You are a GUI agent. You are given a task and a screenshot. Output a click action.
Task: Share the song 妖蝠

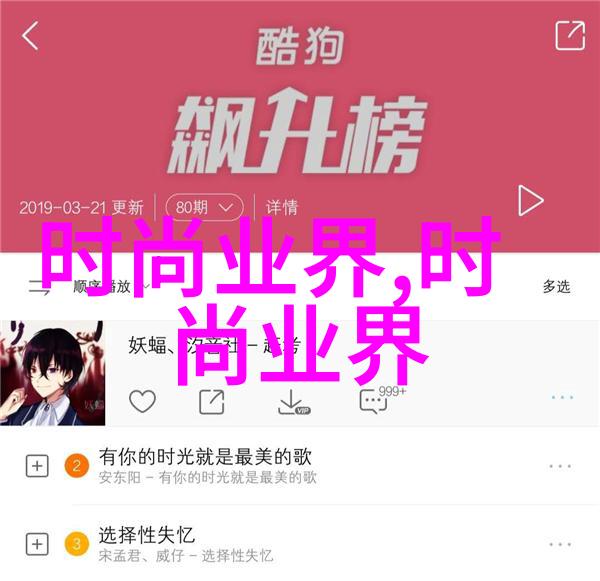pyautogui.click(x=211, y=401)
